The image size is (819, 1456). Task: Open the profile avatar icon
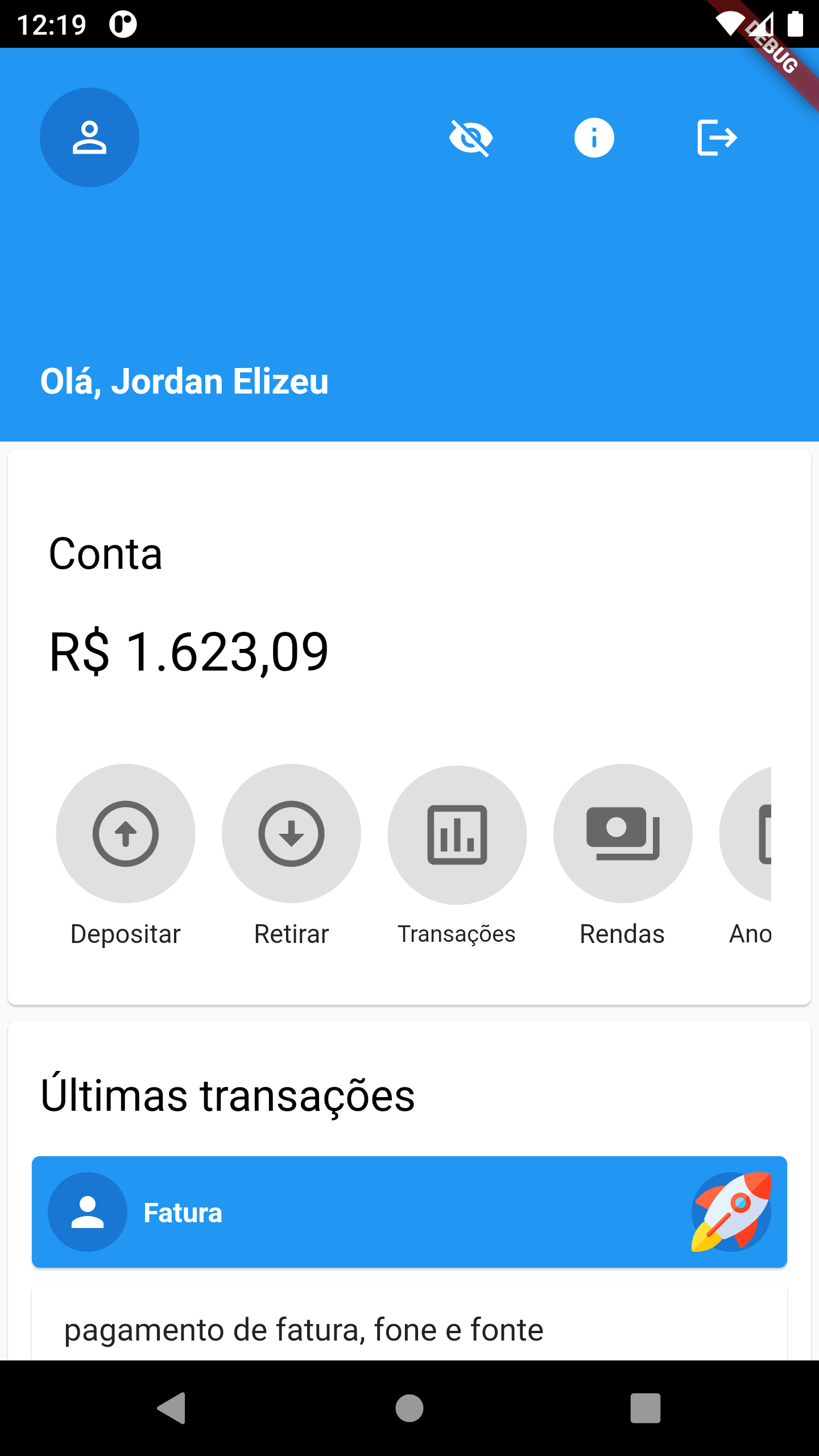tap(89, 138)
